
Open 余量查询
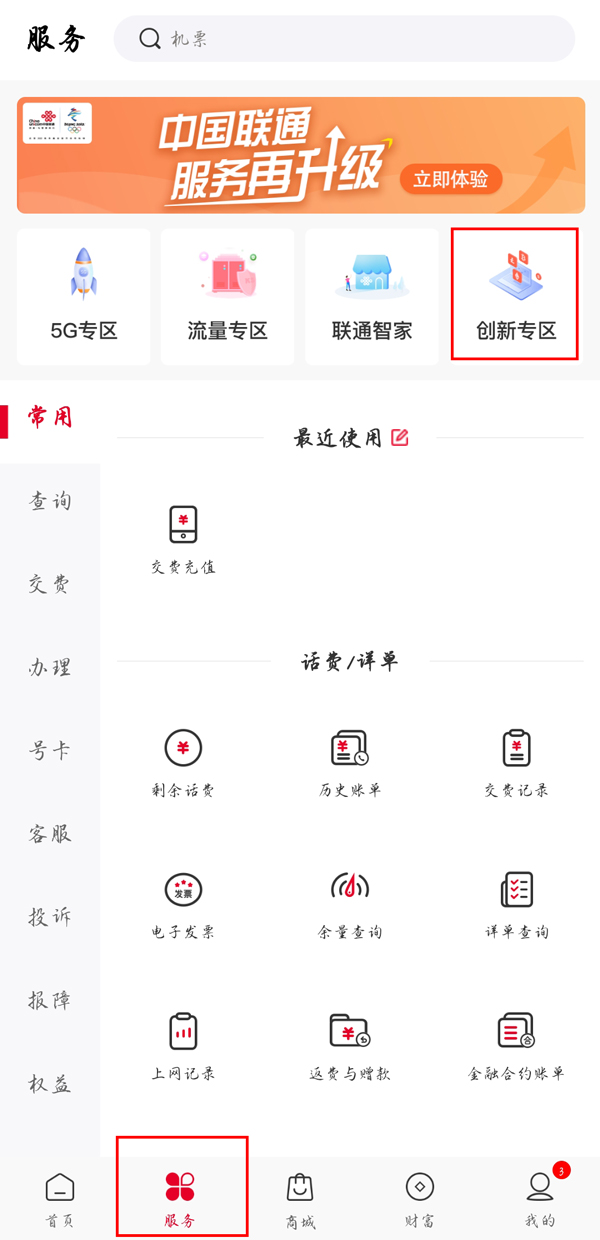pyautogui.click(x=350, y=904)
